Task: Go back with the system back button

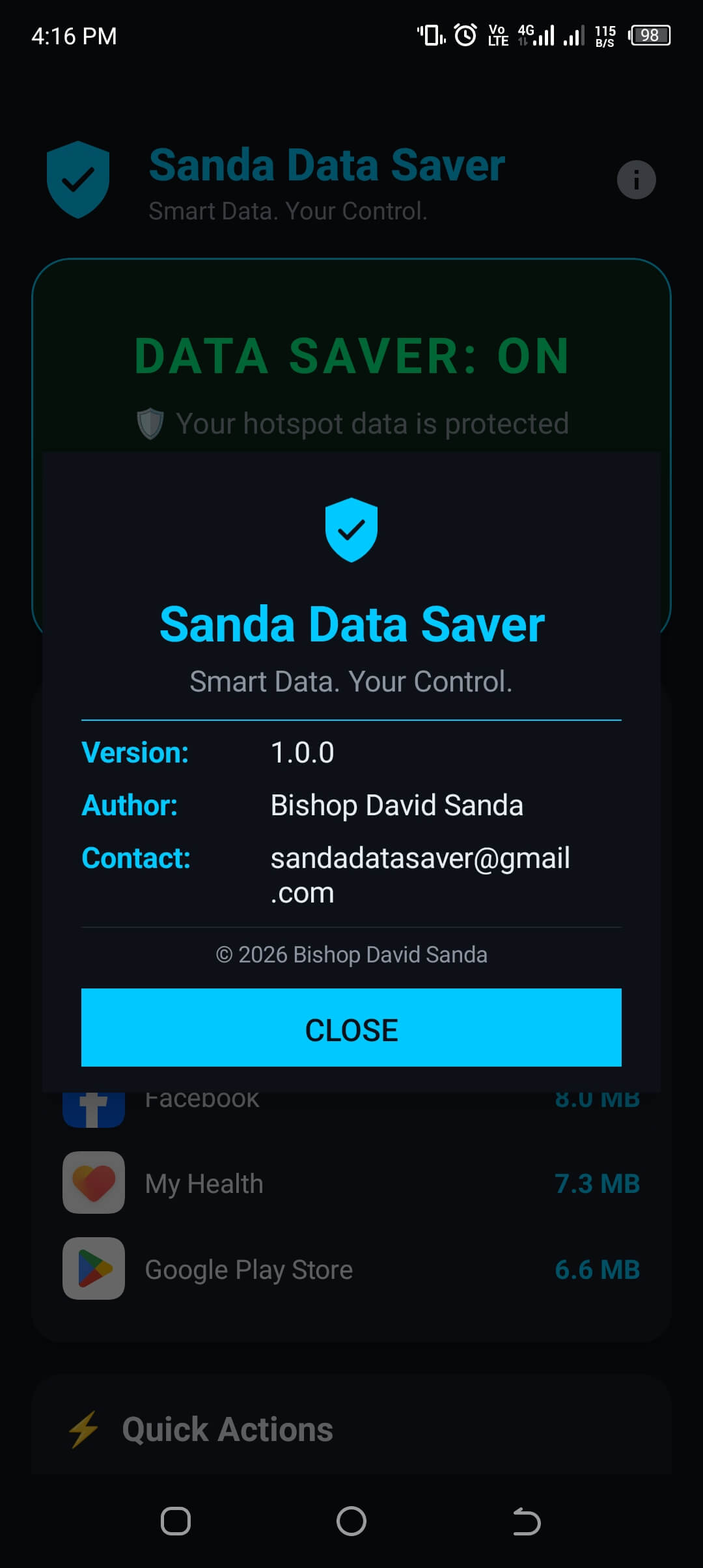Action: pos(527,1522)
